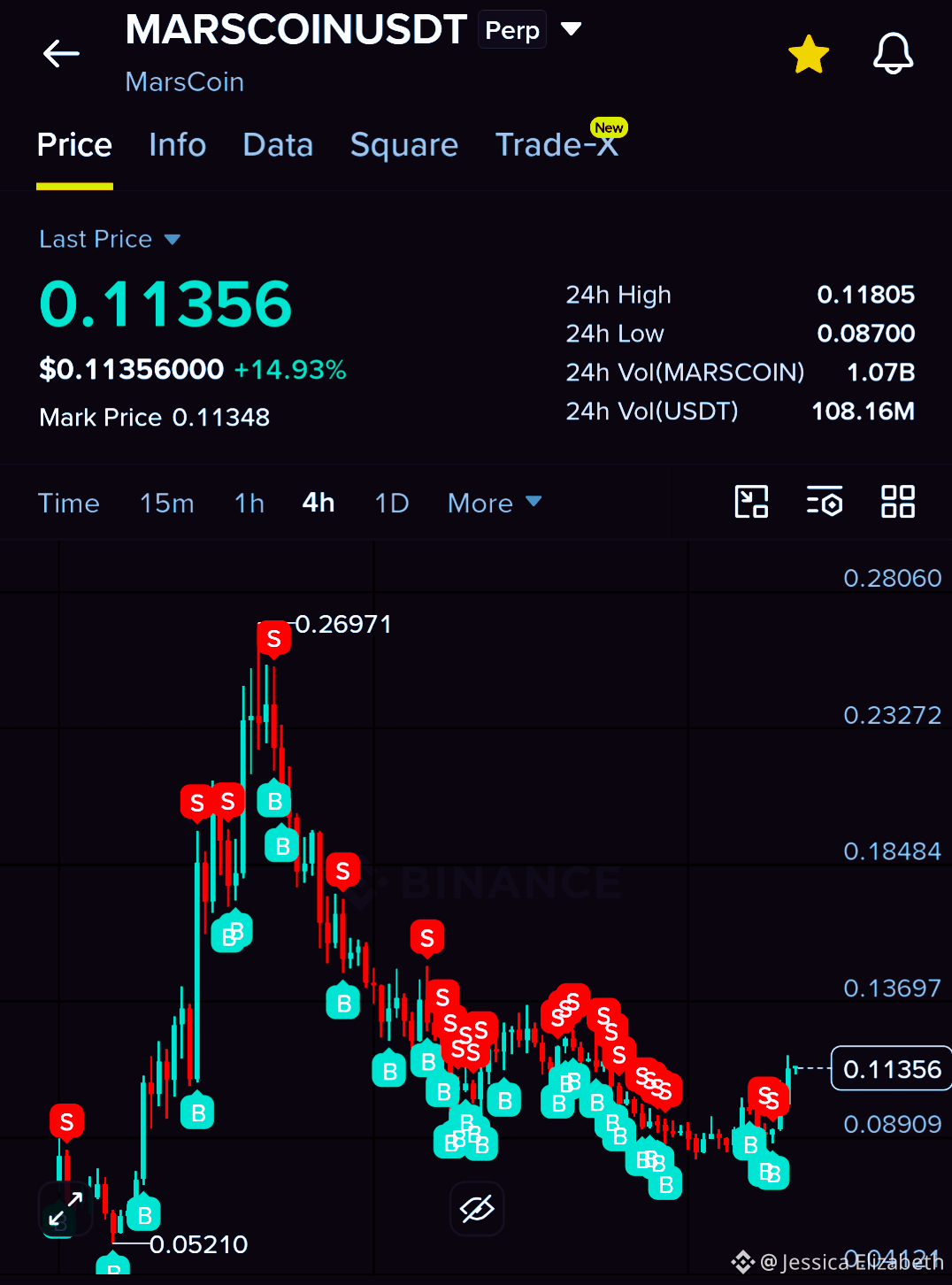Select the 1h chart interval
Screen dimensions: 952x1285
pos(250,503)
